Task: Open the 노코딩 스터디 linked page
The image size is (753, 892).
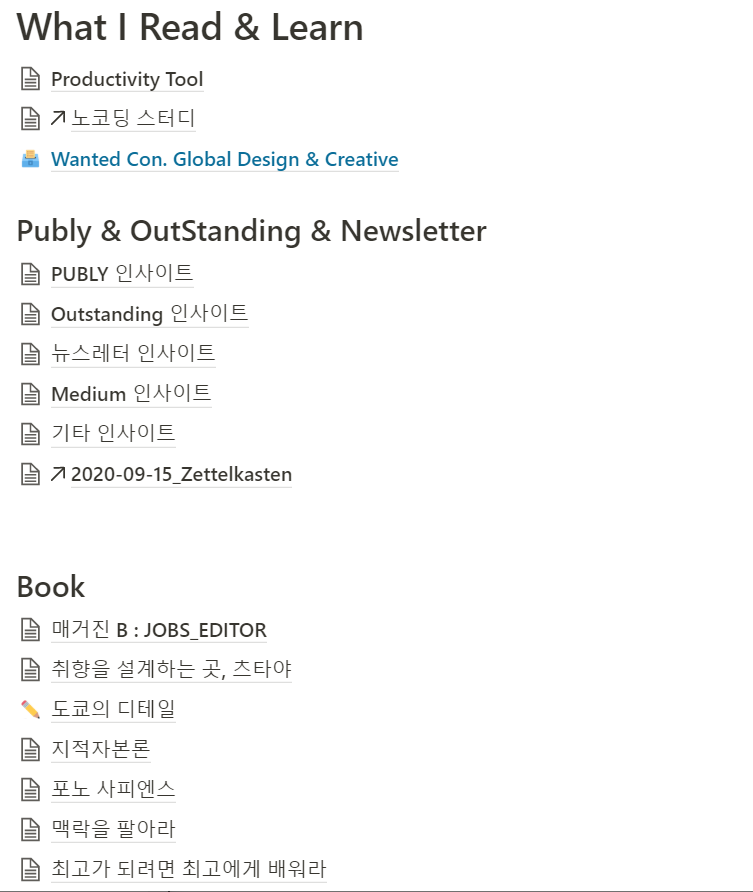Action: (x=133, y=118)
